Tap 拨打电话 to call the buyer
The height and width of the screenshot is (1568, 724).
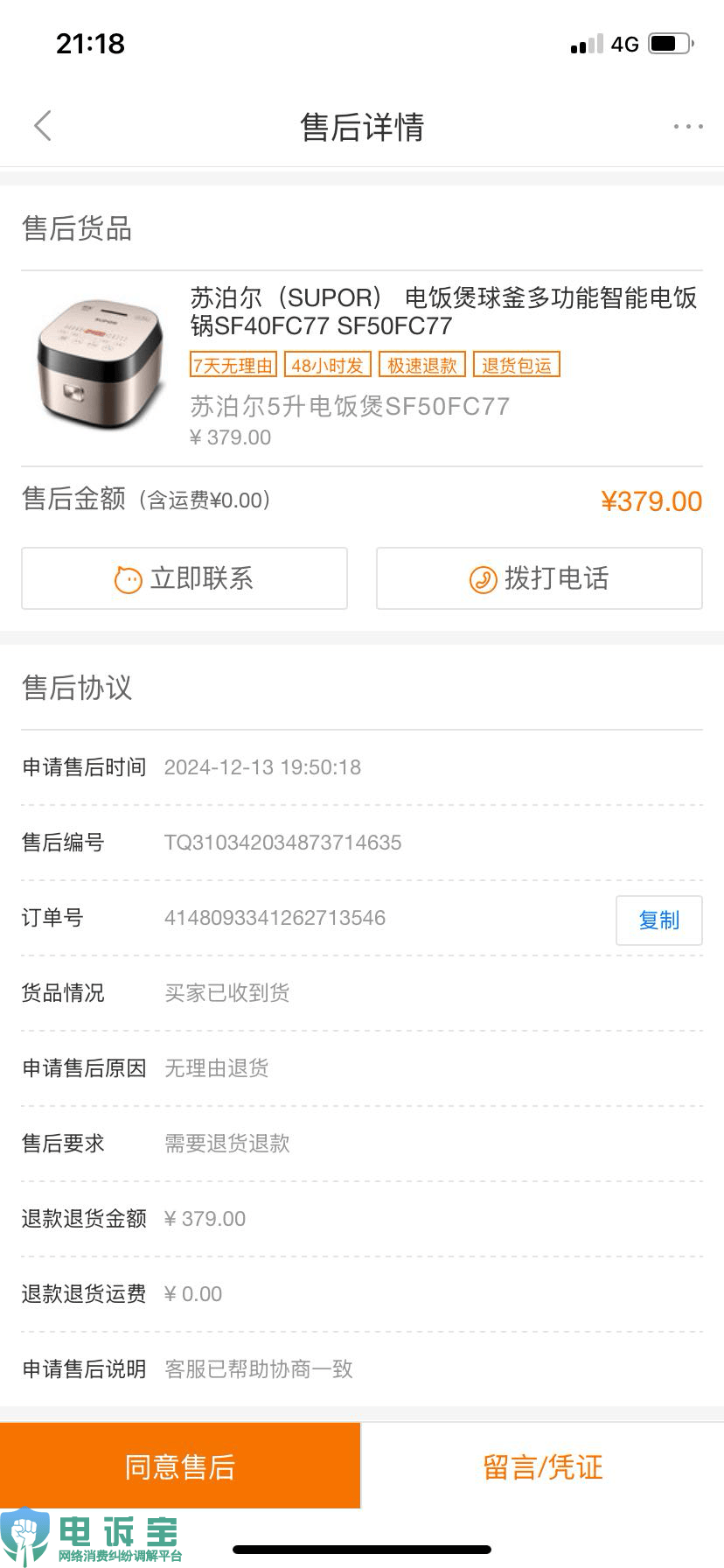(540, 578)
